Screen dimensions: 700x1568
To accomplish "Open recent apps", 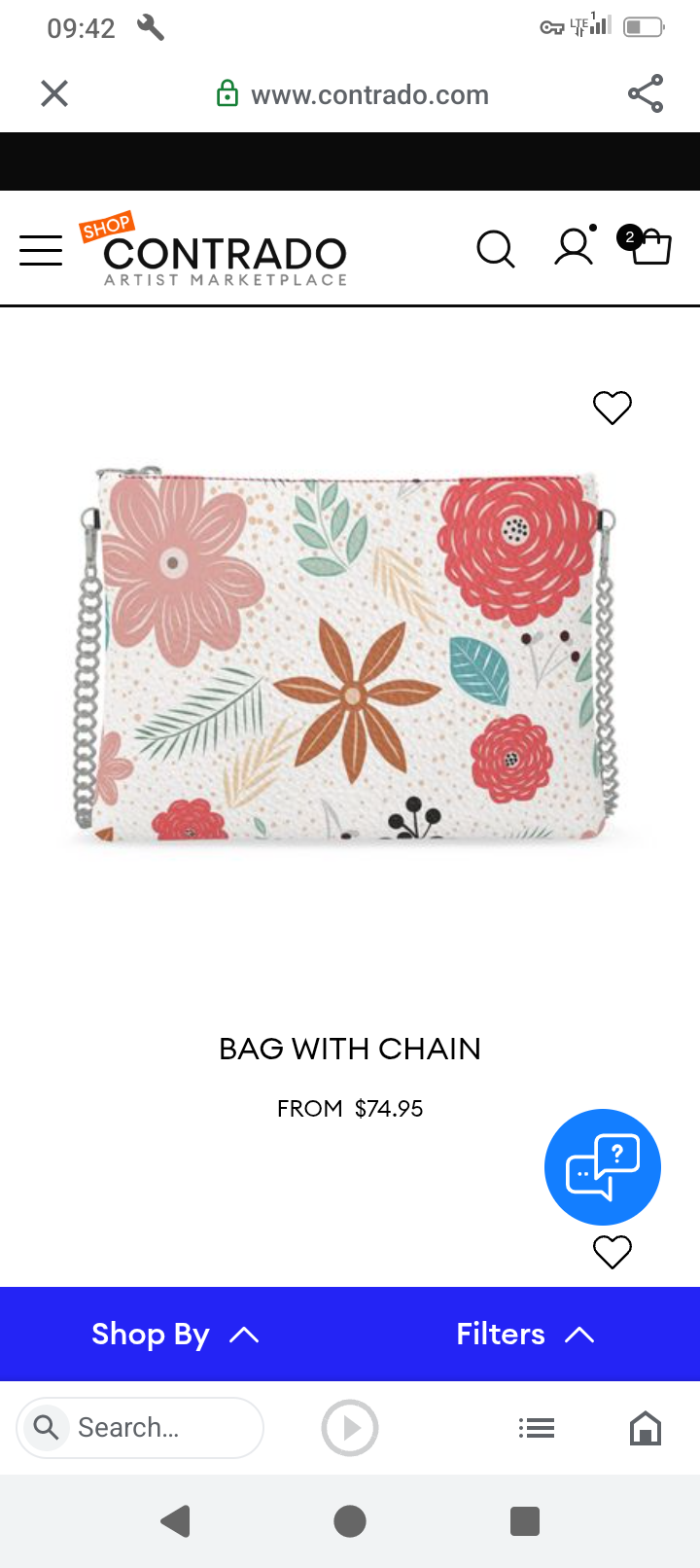I will [525, 1520].
